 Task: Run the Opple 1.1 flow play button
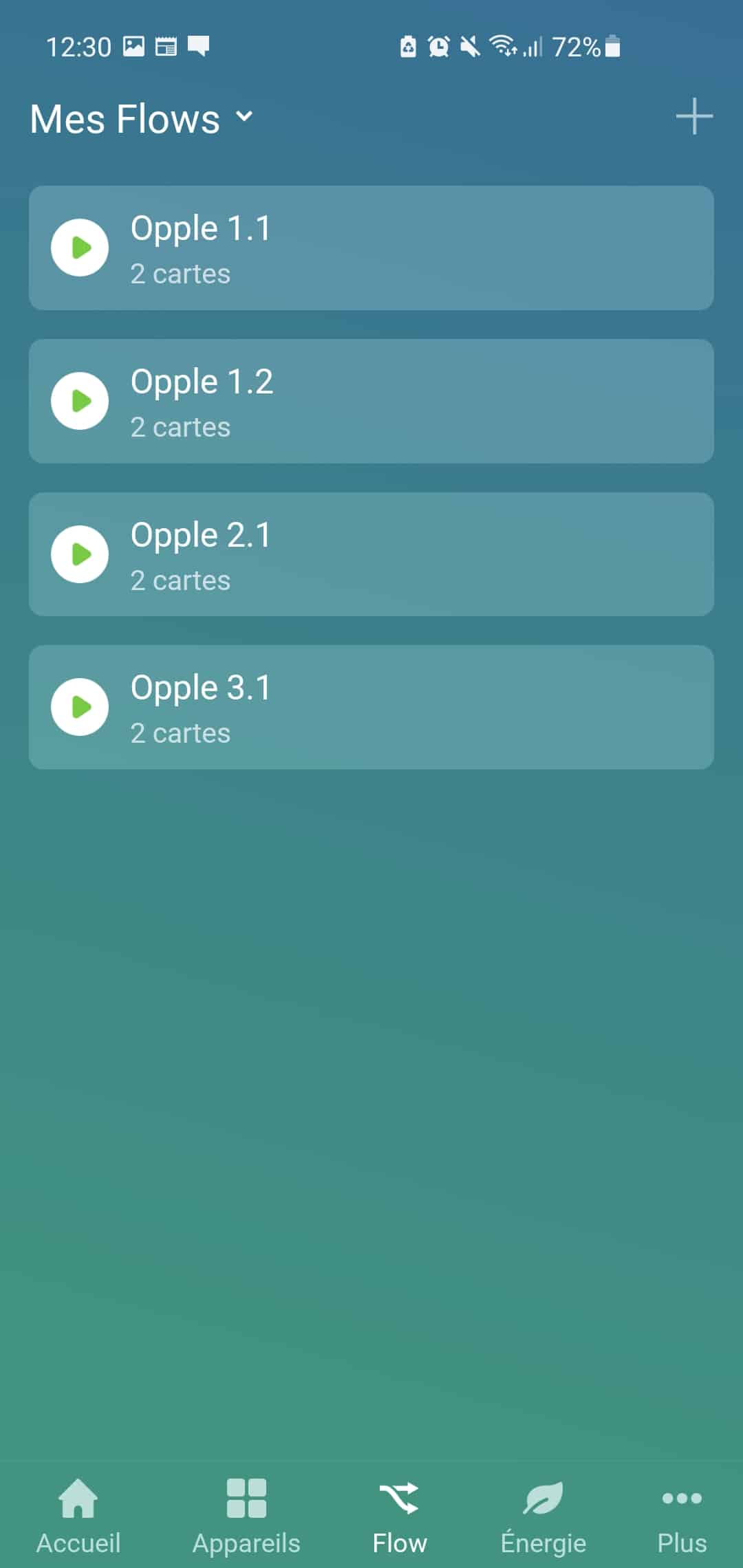[80, 248]
